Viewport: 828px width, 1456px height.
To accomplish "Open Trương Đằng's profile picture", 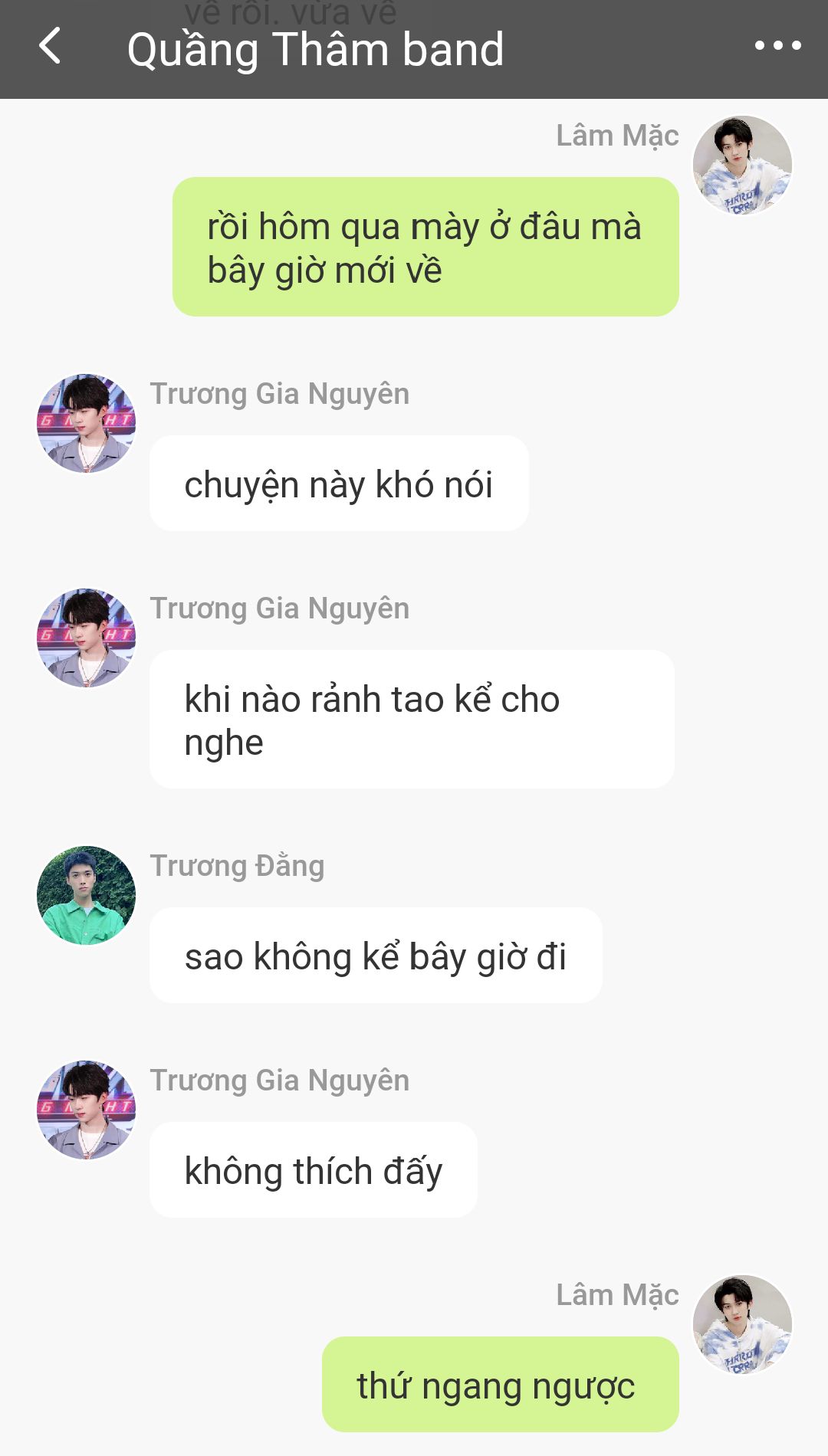I will coord(86,895).
